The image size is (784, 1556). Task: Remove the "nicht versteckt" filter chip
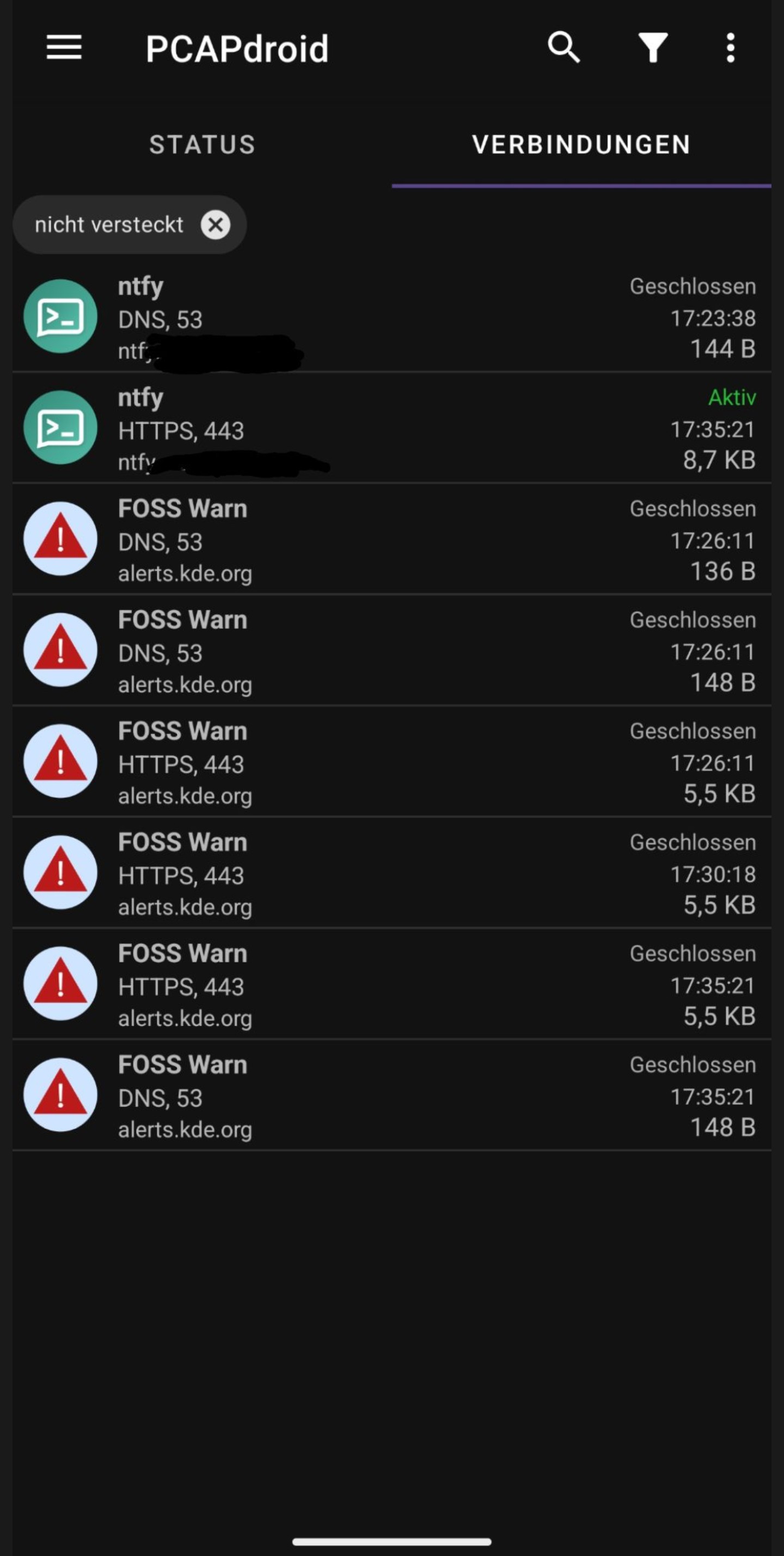click(x=216, y=225)
